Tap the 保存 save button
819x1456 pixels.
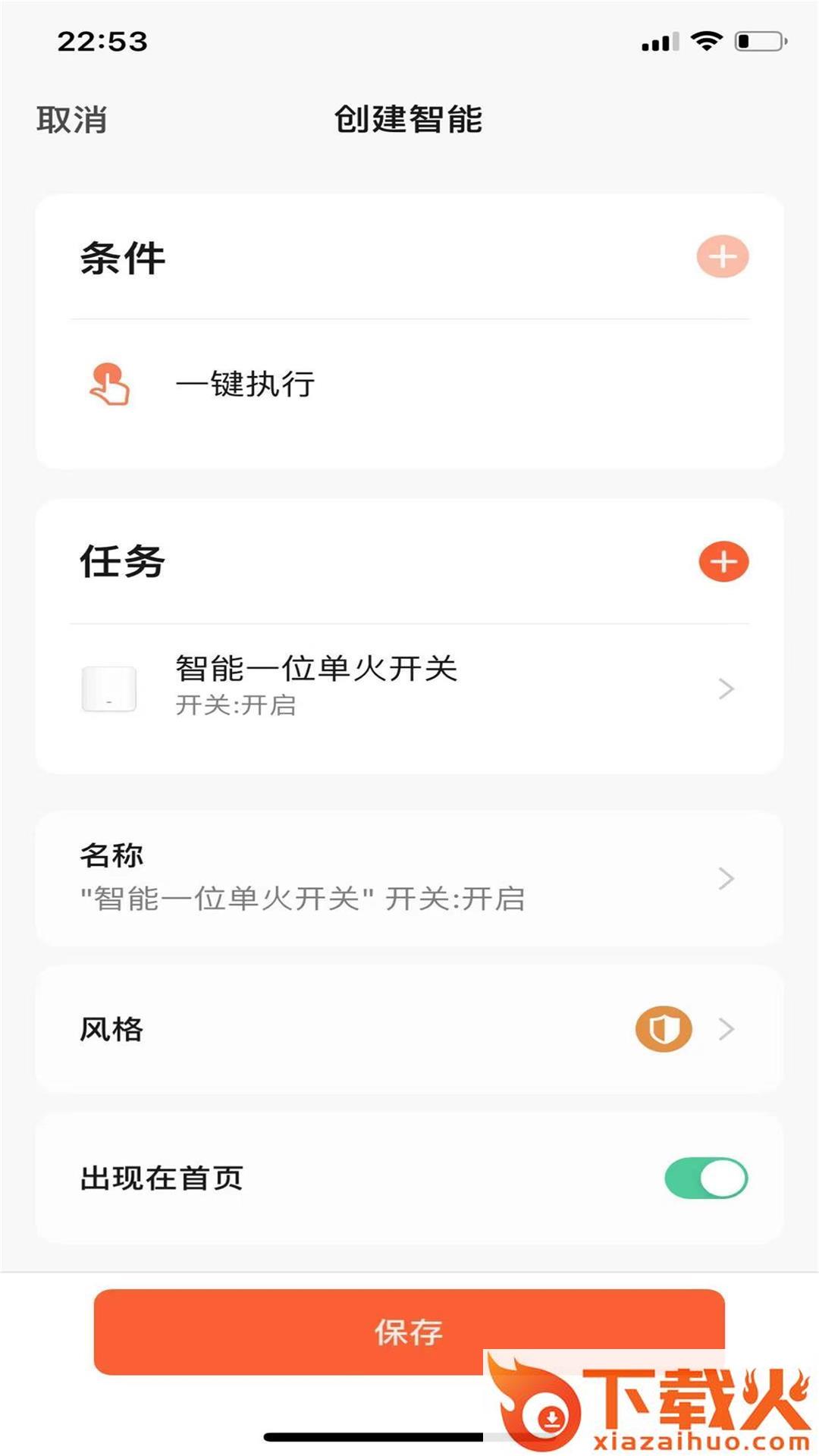pyautogui.click(x=408, y=1332)
